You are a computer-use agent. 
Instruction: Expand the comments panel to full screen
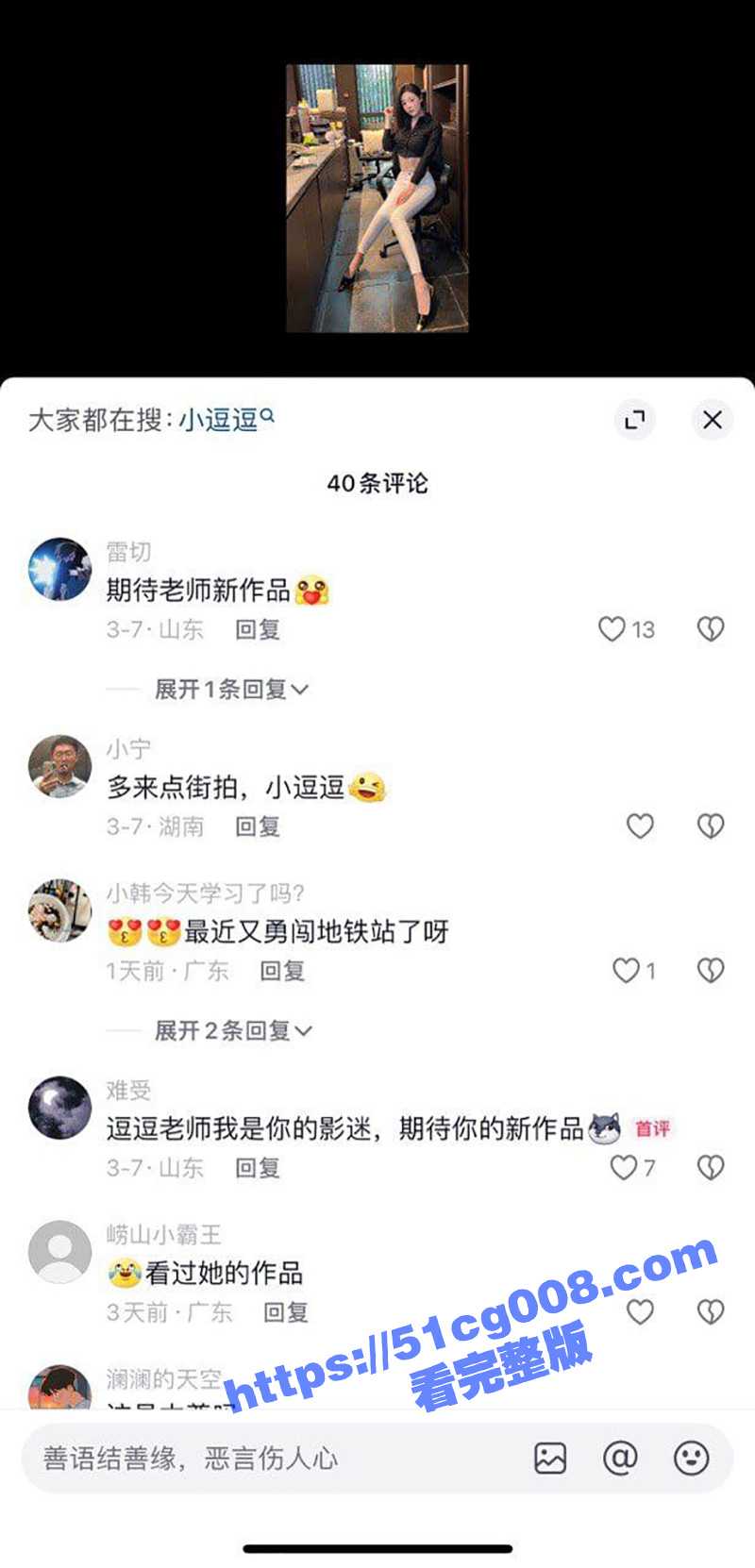pyautogui.click(x=635, y=420)
